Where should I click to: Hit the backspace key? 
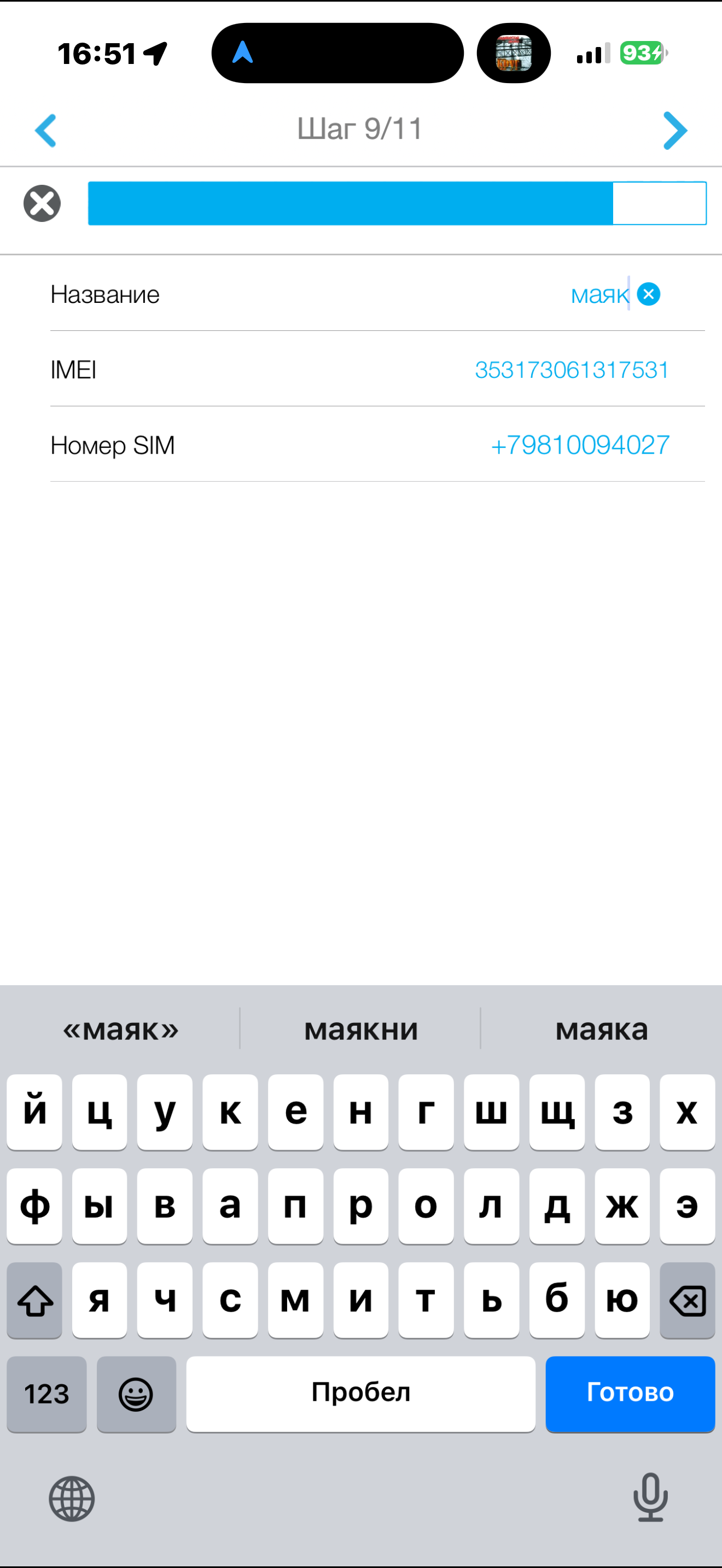click(x=688, y=1300)
